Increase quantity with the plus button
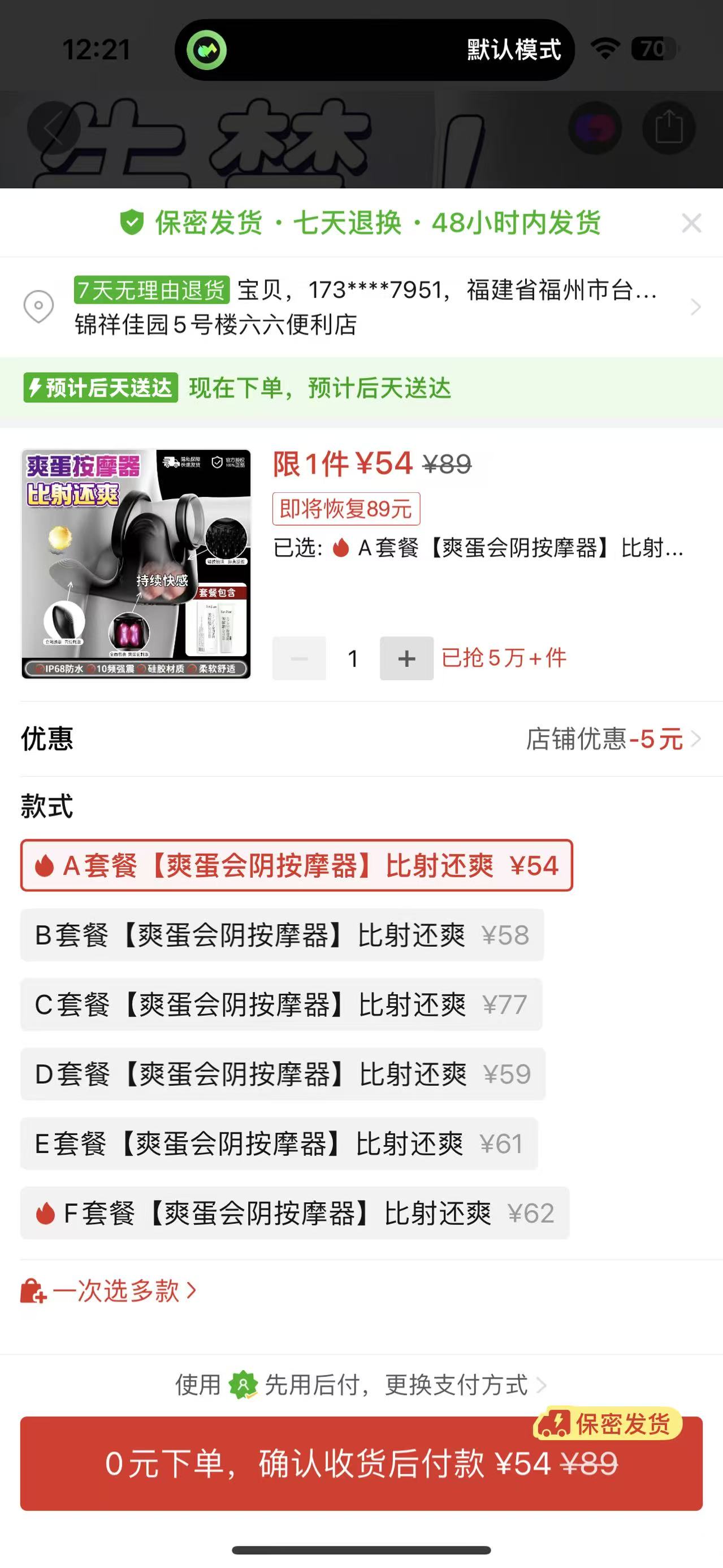 pyautogui.click(x=406, y=658)
